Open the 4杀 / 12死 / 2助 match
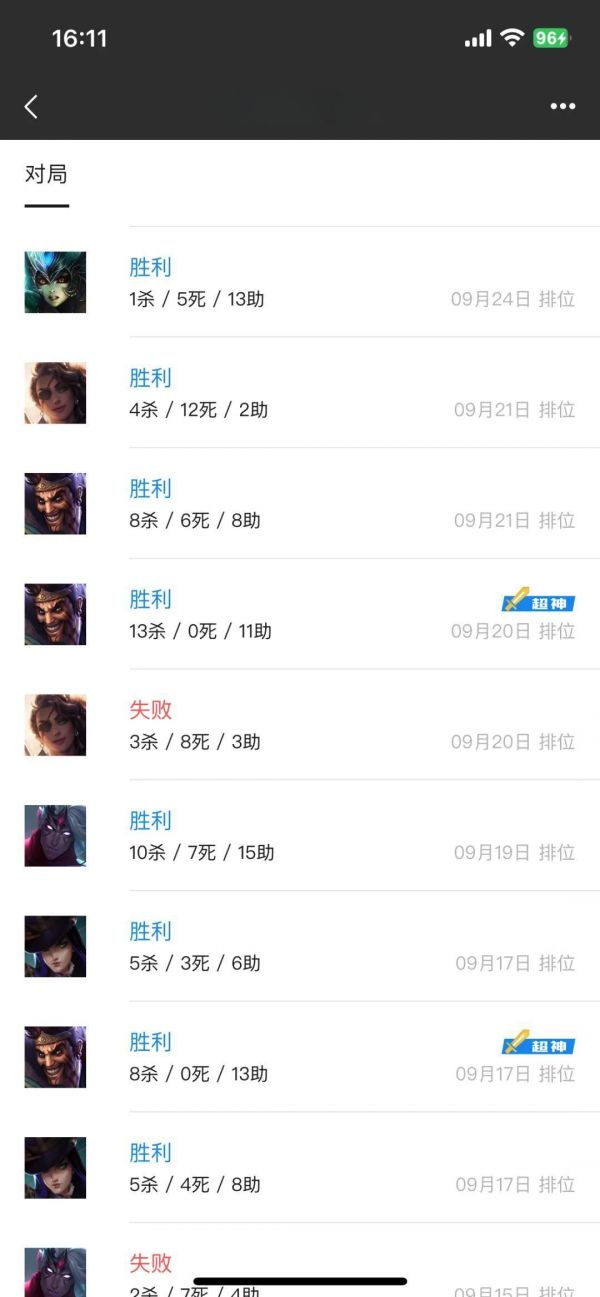Screen dimensions: 600x1297 pos(300,393)
